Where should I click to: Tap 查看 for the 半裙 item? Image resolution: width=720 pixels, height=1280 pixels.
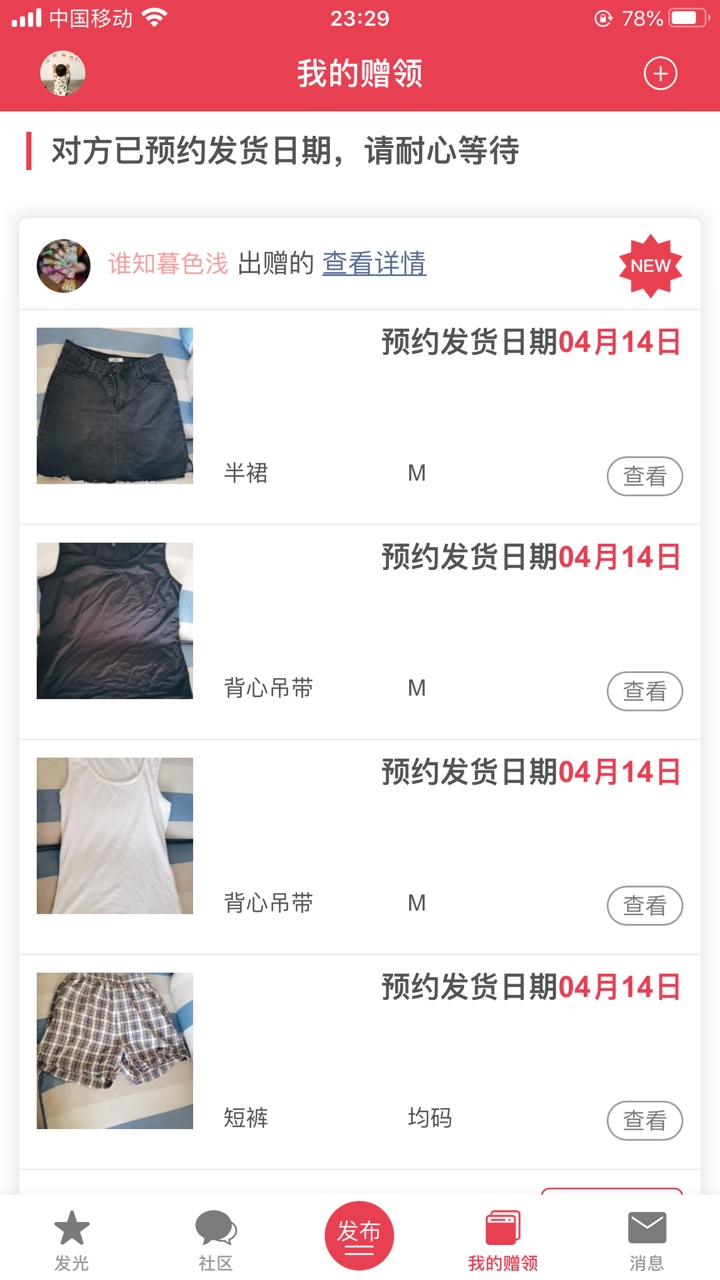(x=644, y=477)
